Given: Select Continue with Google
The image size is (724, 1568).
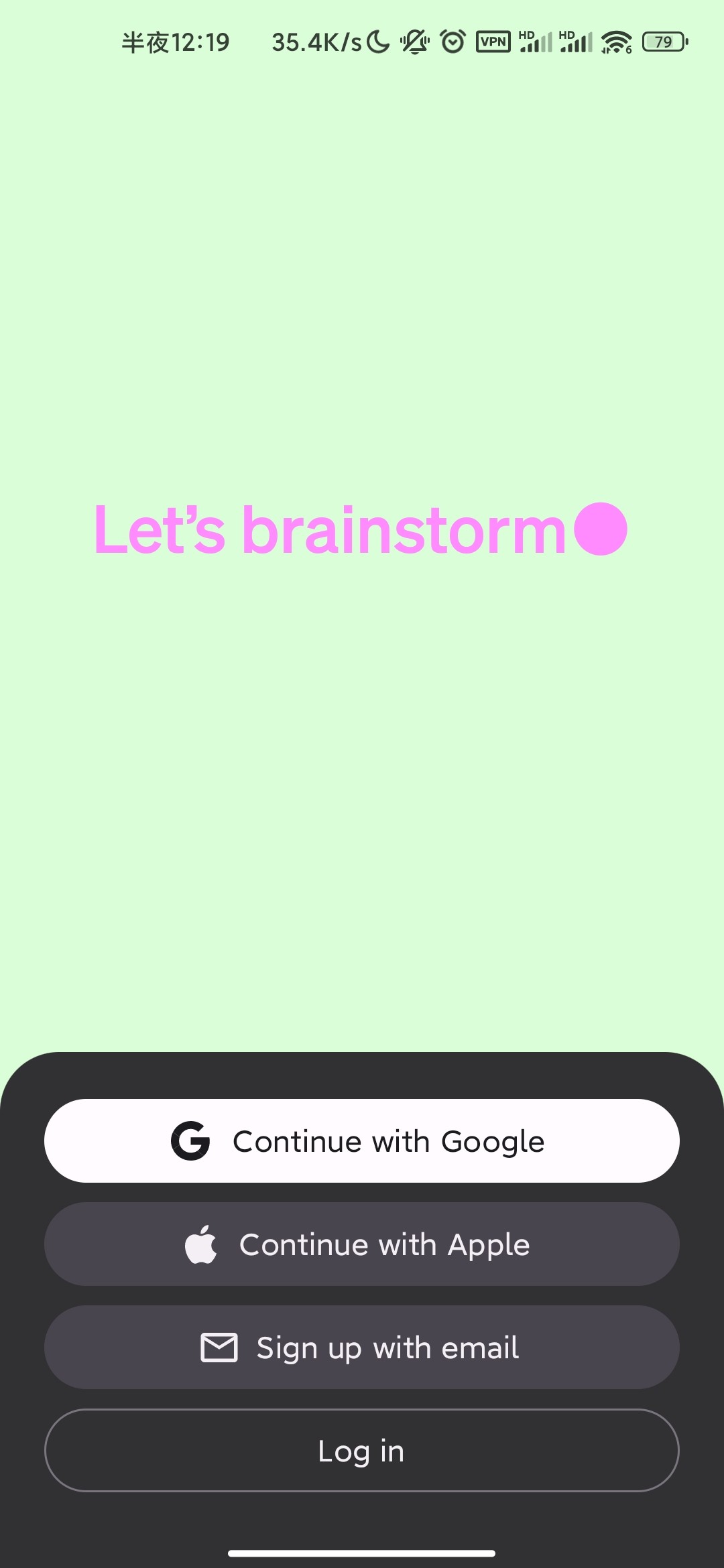Looking at the screenshot, I should (362, 1140).
